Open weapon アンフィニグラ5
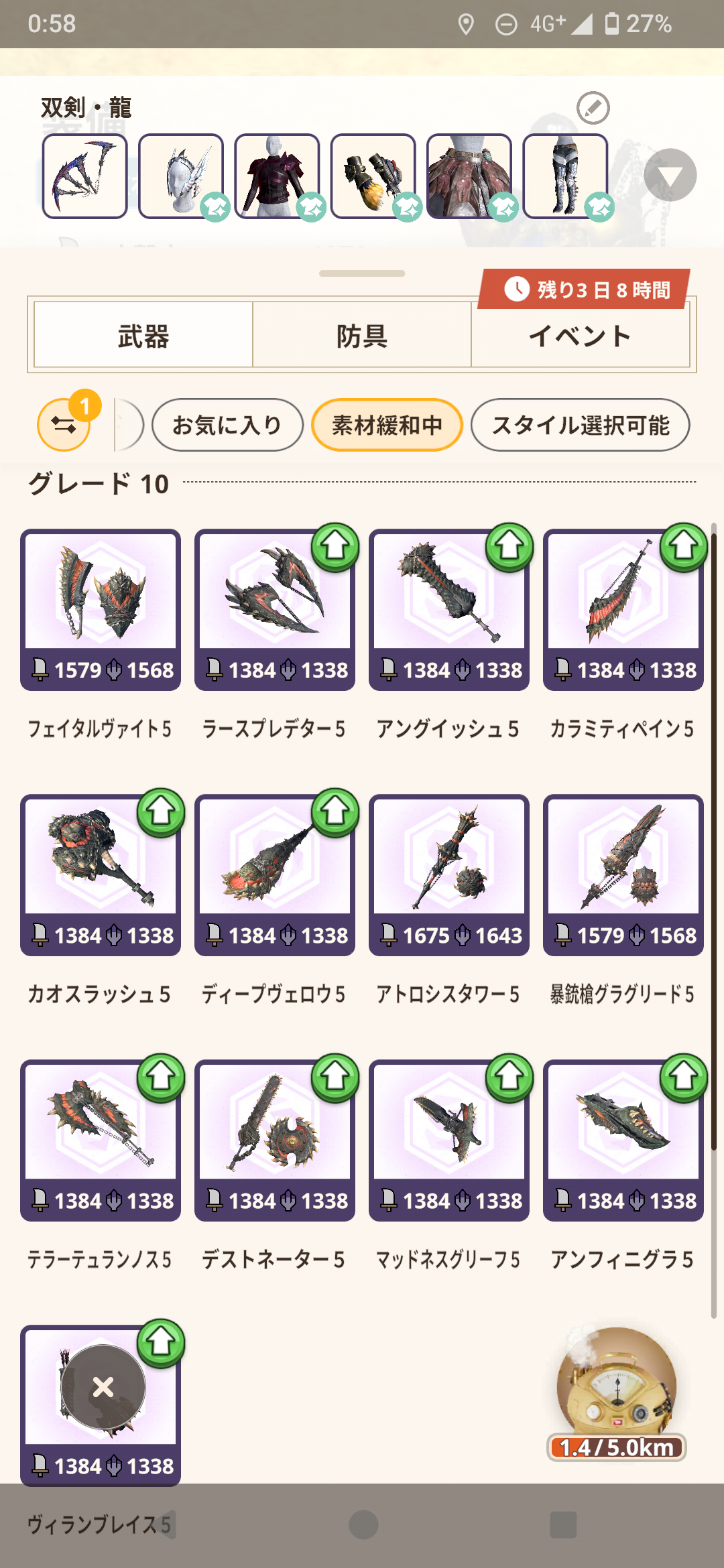724x1568 pixels. 623,1140
